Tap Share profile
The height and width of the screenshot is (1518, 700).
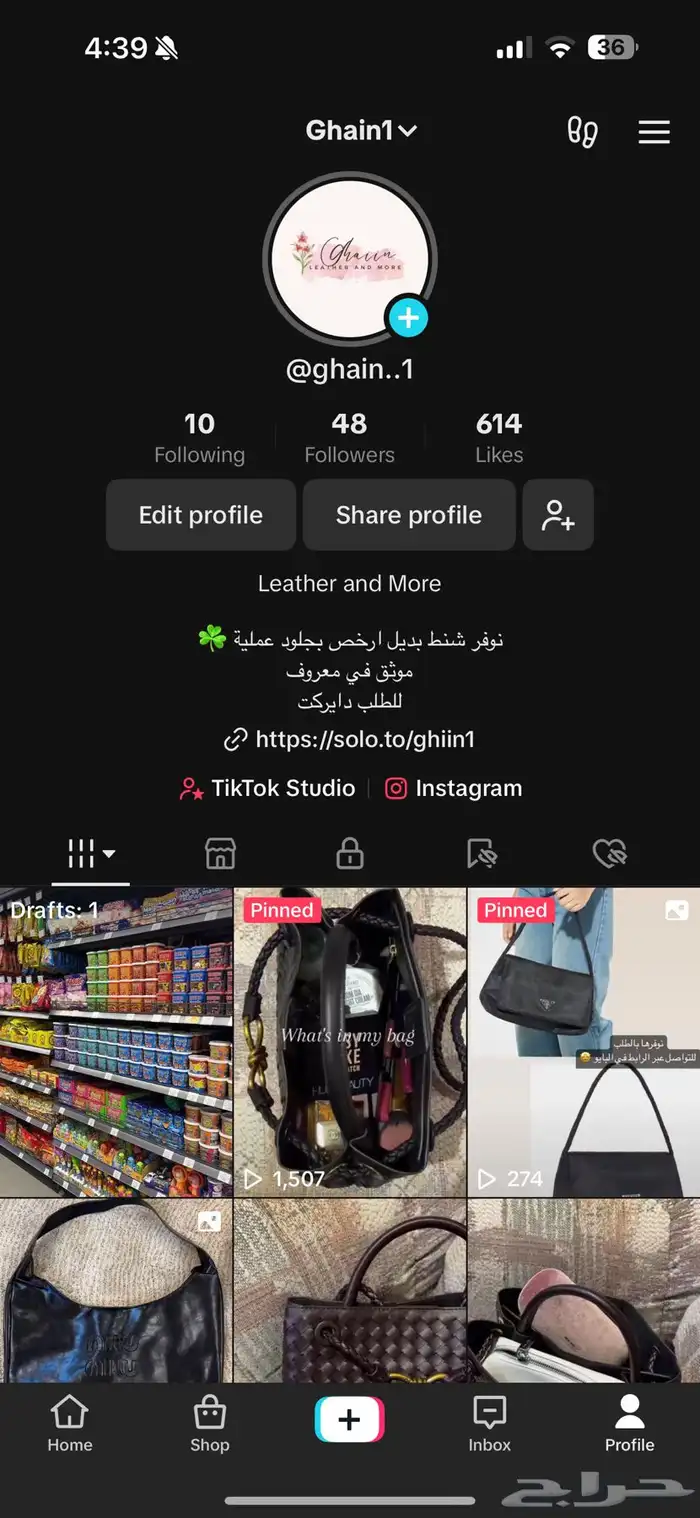point(409,515)
